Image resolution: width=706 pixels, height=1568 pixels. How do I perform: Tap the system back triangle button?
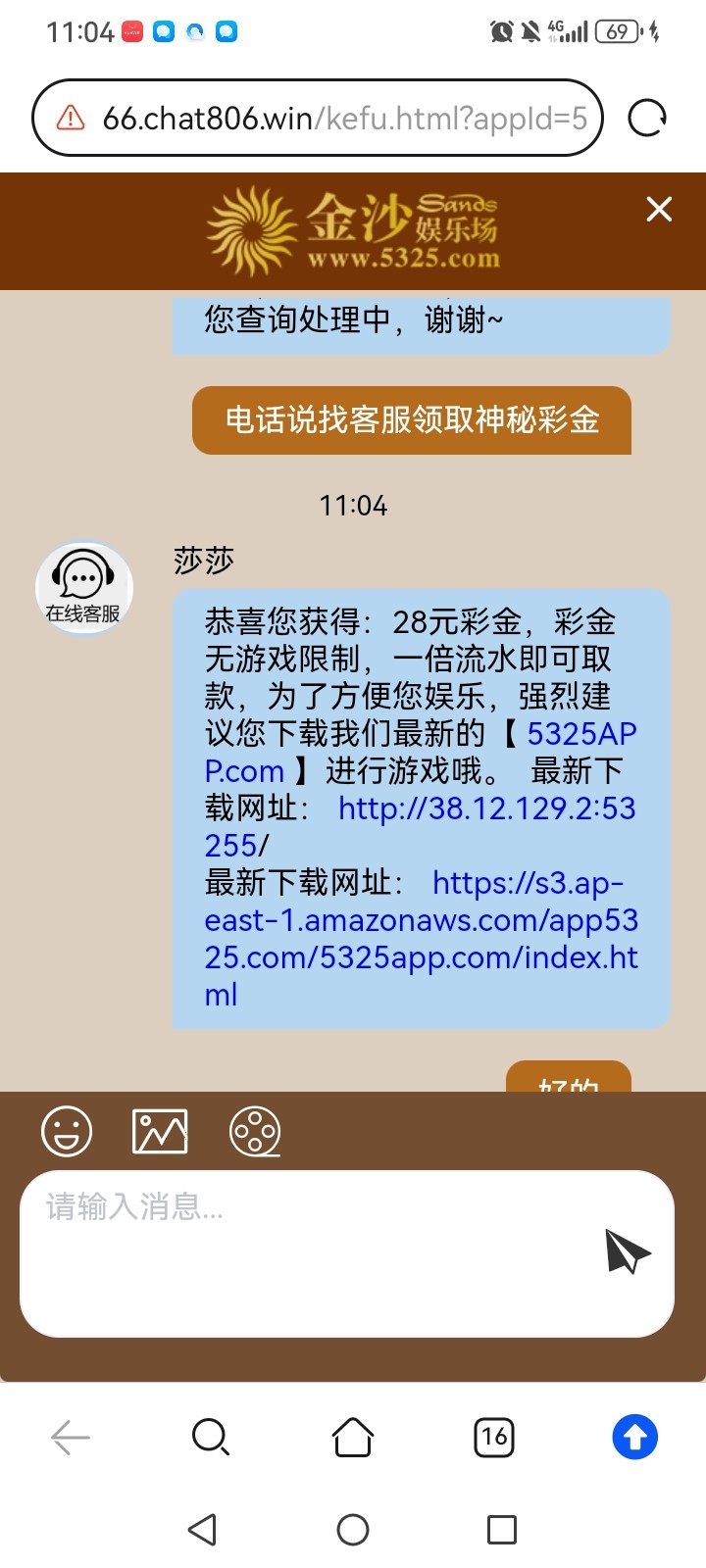(x=202, y=1530)
